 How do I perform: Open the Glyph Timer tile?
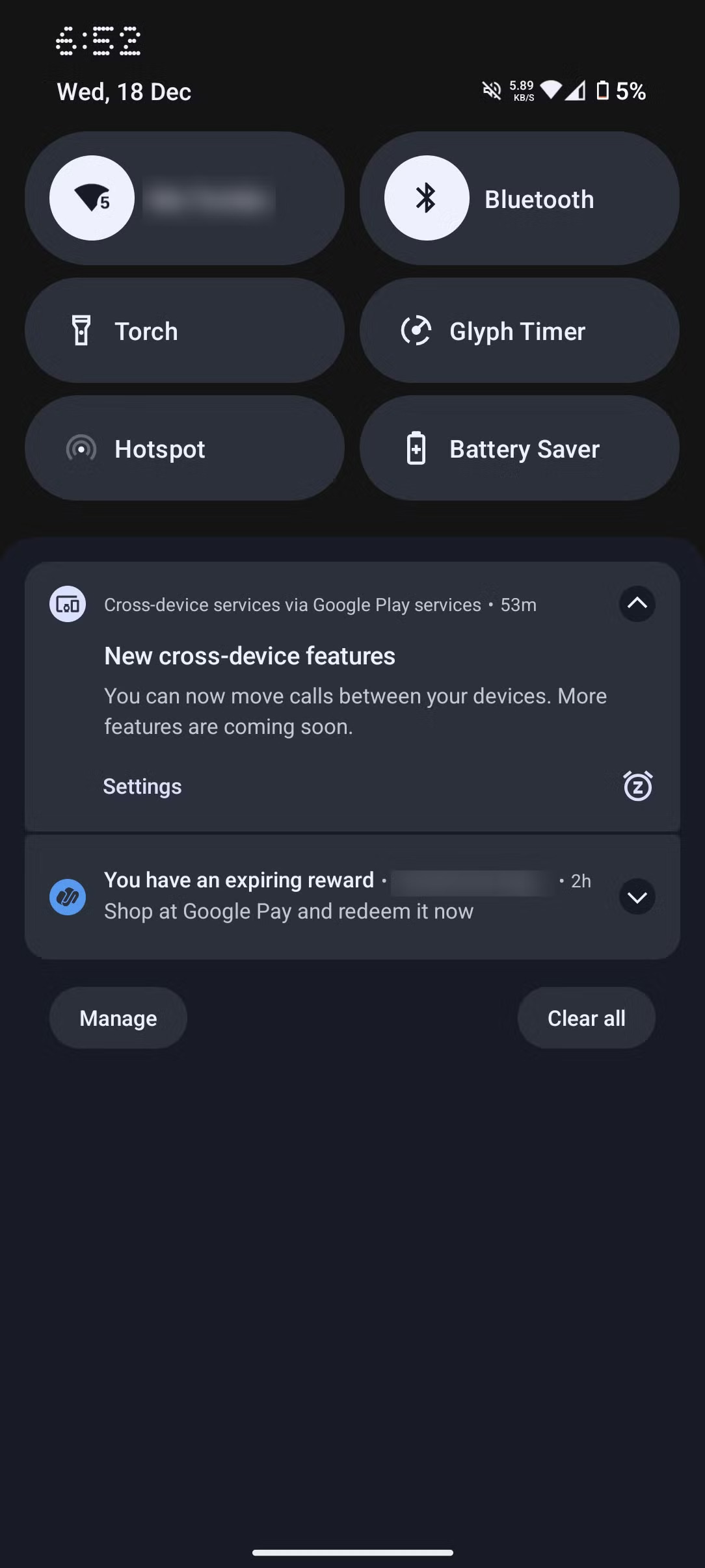click(x=519, y=331)
